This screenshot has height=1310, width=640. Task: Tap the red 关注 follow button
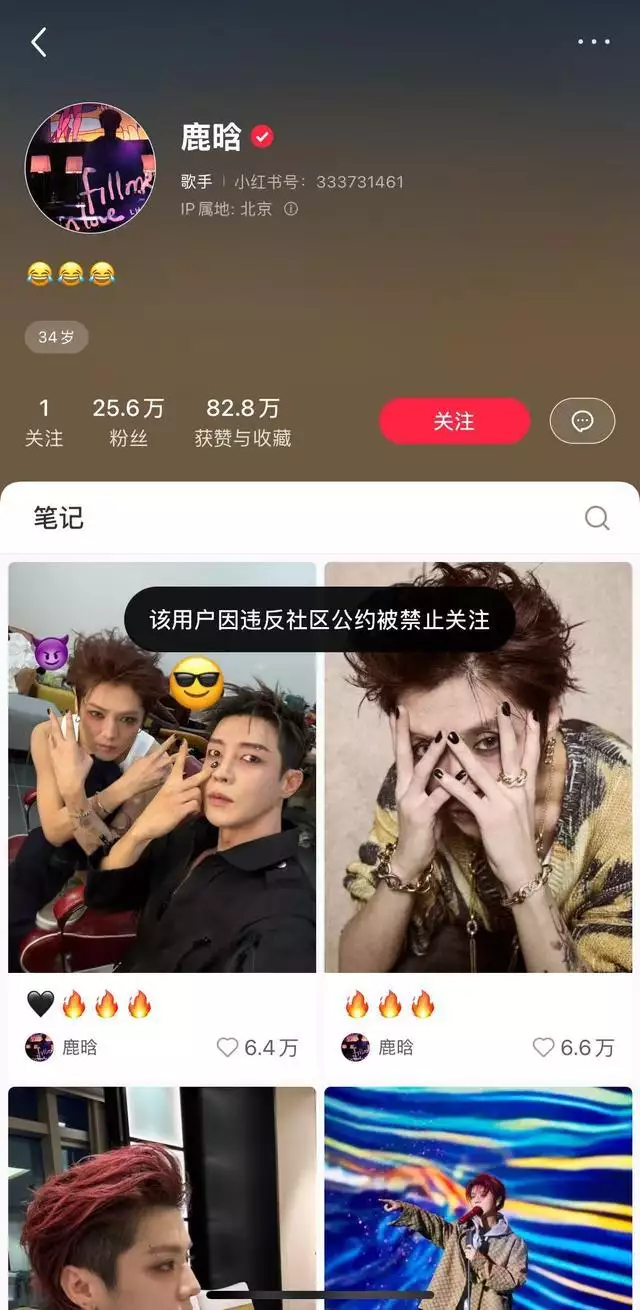pyautogui.click(x=454, y=421)
